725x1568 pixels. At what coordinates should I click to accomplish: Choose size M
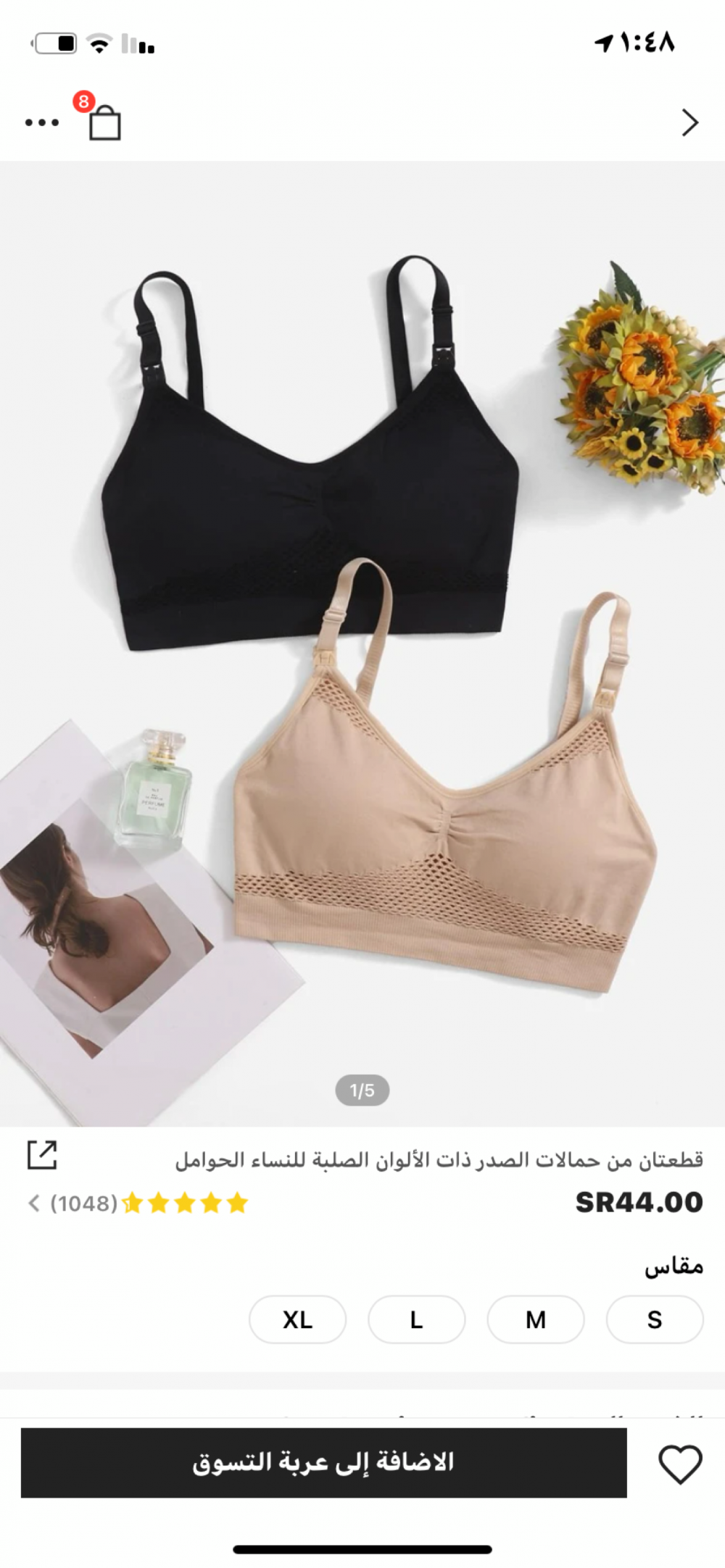(x=535, y=1319)
